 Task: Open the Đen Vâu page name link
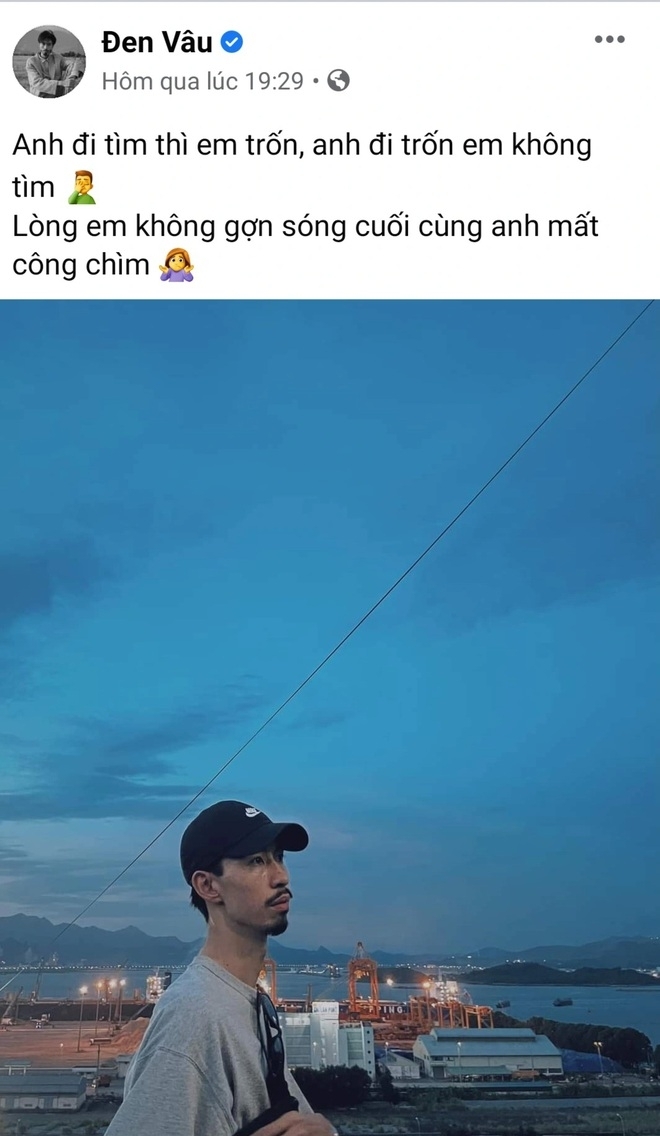coord(156,43)
